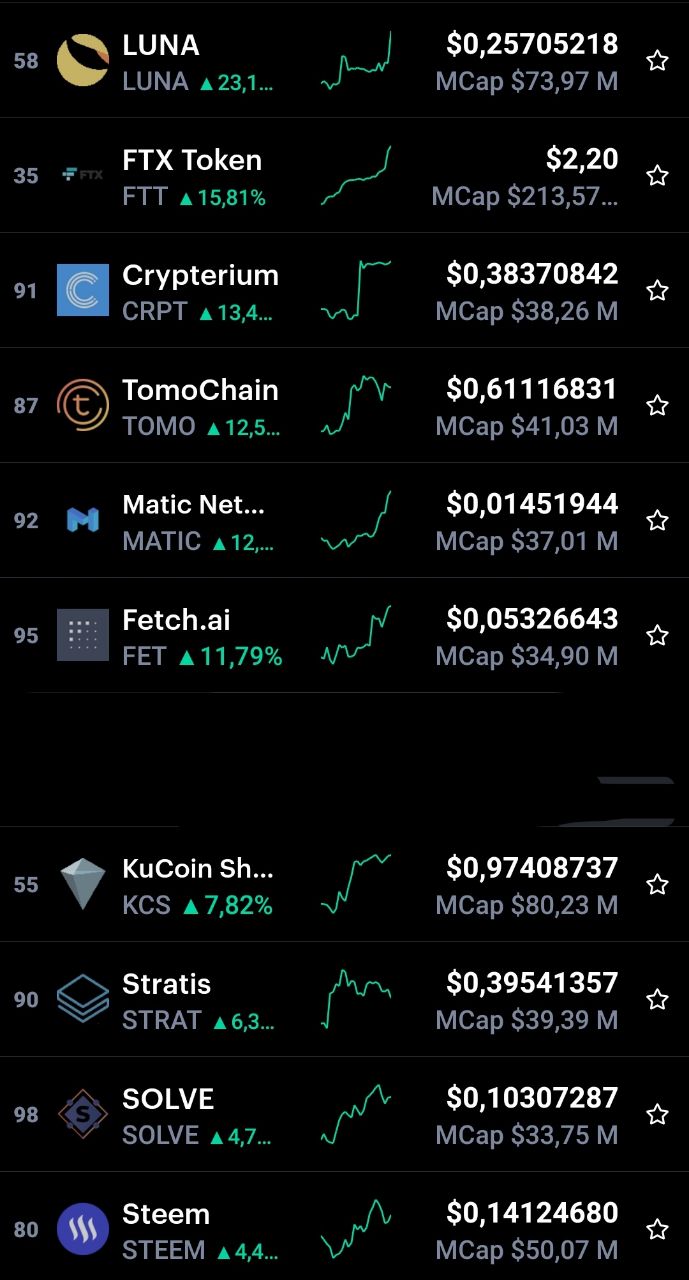Mark Steem as a favorite
The width and height of the screenshot is (689, 1280).
(x=657, y=1229)
